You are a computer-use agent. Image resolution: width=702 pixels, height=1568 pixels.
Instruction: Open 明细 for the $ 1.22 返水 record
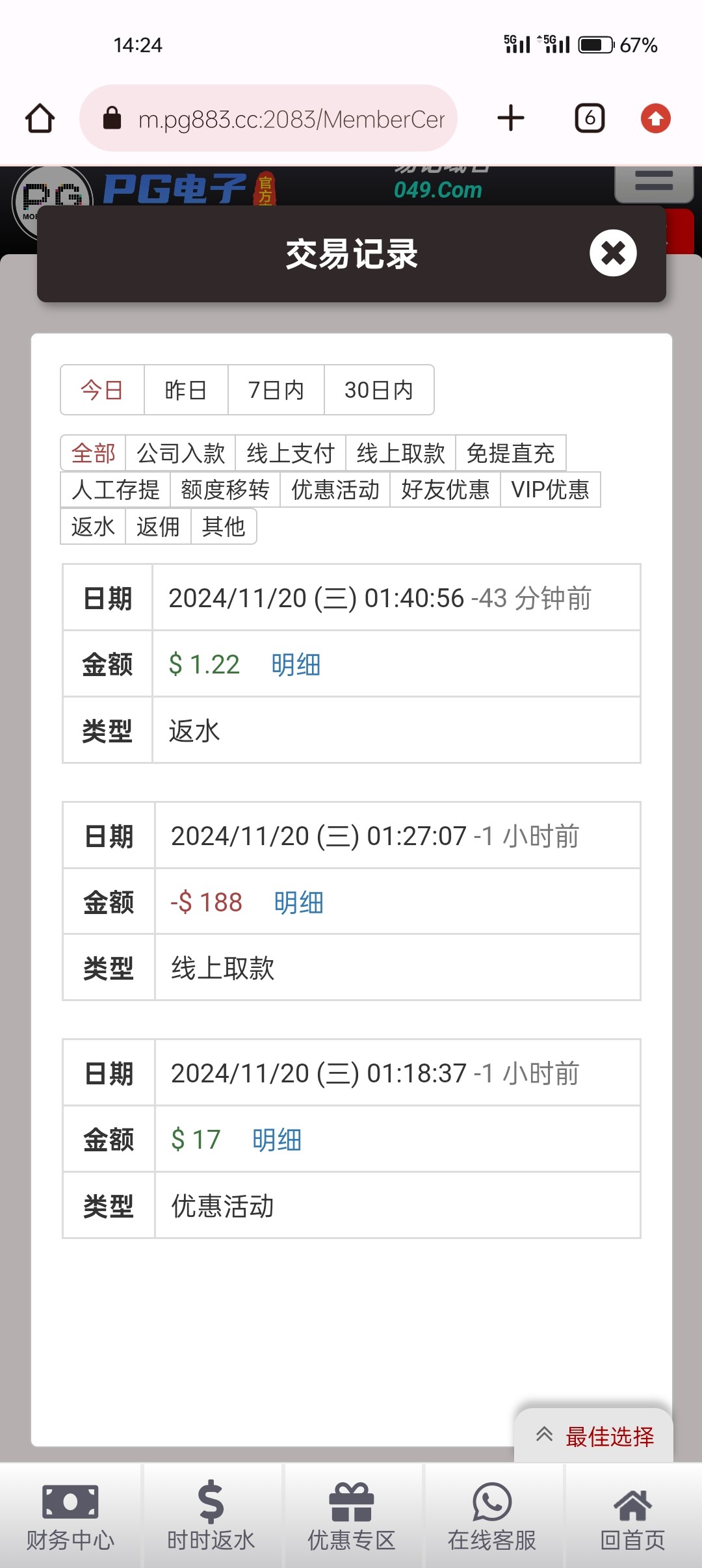(x=296, y=664)
